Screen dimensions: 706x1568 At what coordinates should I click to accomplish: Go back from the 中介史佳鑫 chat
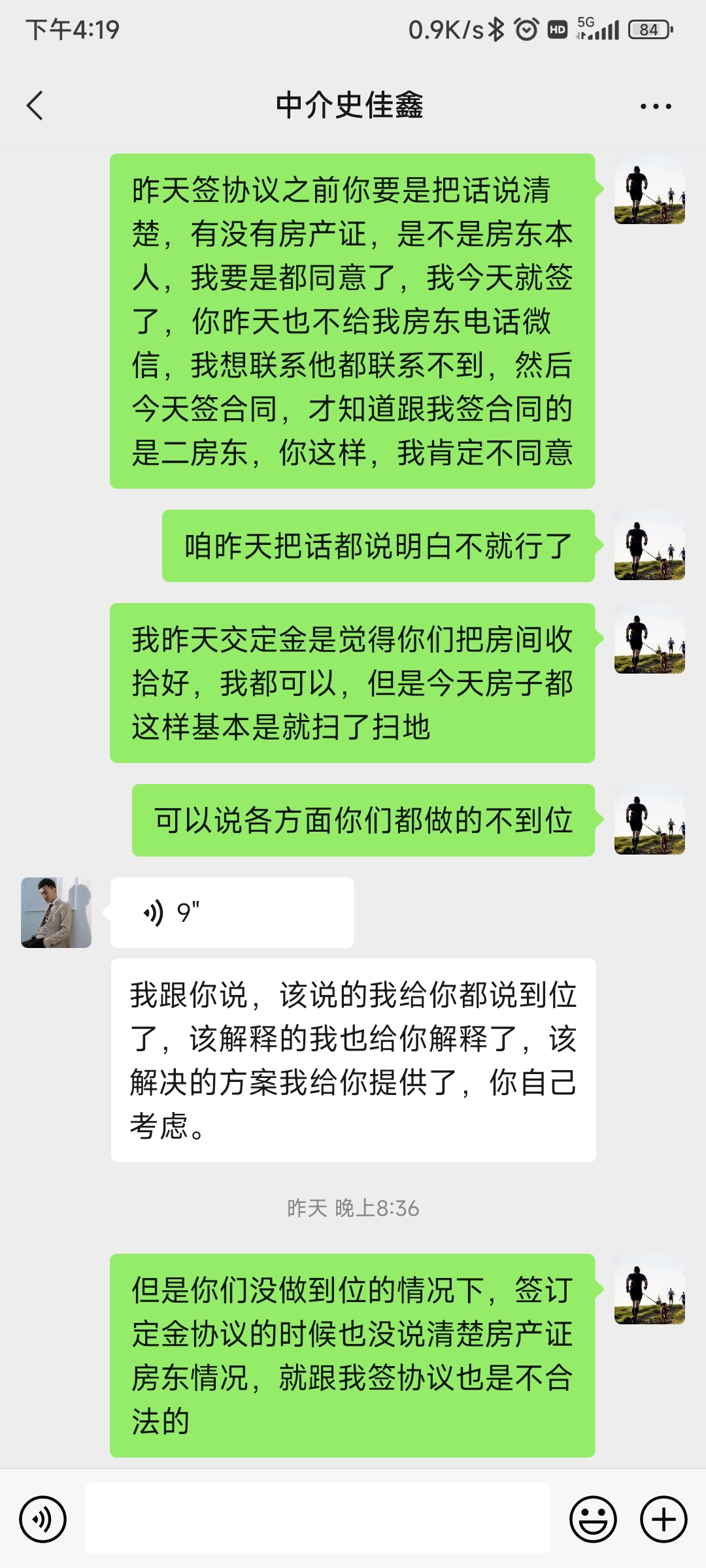point(35,105)
